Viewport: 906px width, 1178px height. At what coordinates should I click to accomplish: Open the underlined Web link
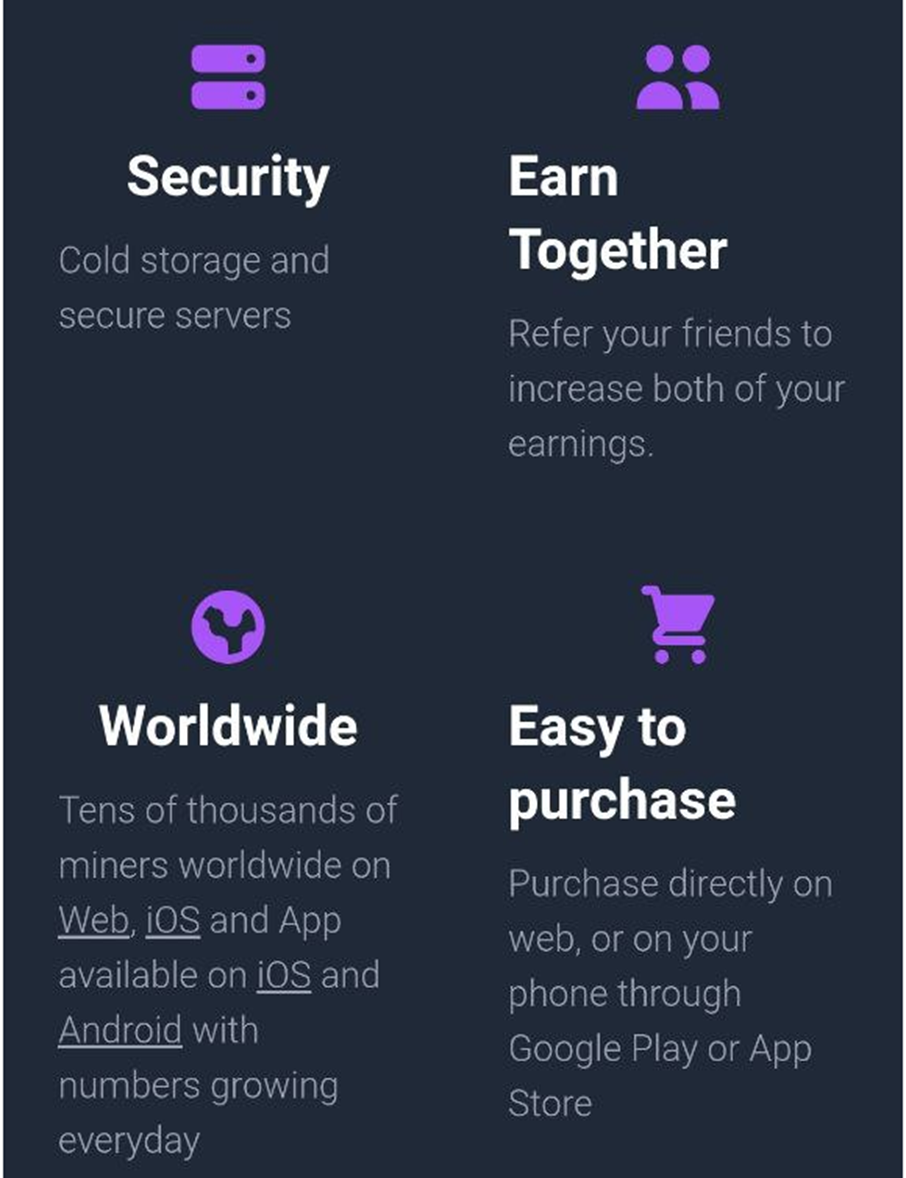(94, 920)
